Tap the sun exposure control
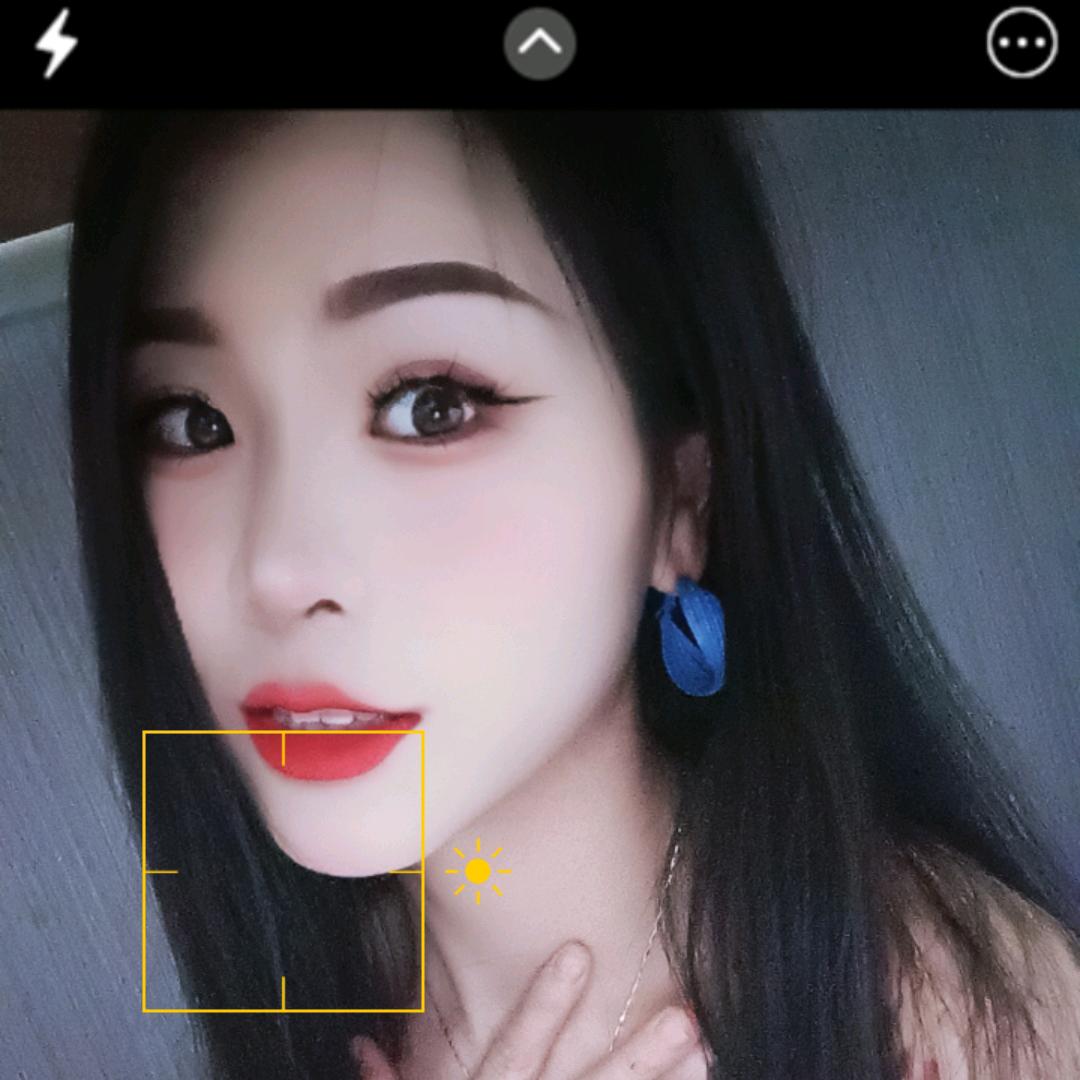Viewport: 1080px width, 1080px height. 478,872
